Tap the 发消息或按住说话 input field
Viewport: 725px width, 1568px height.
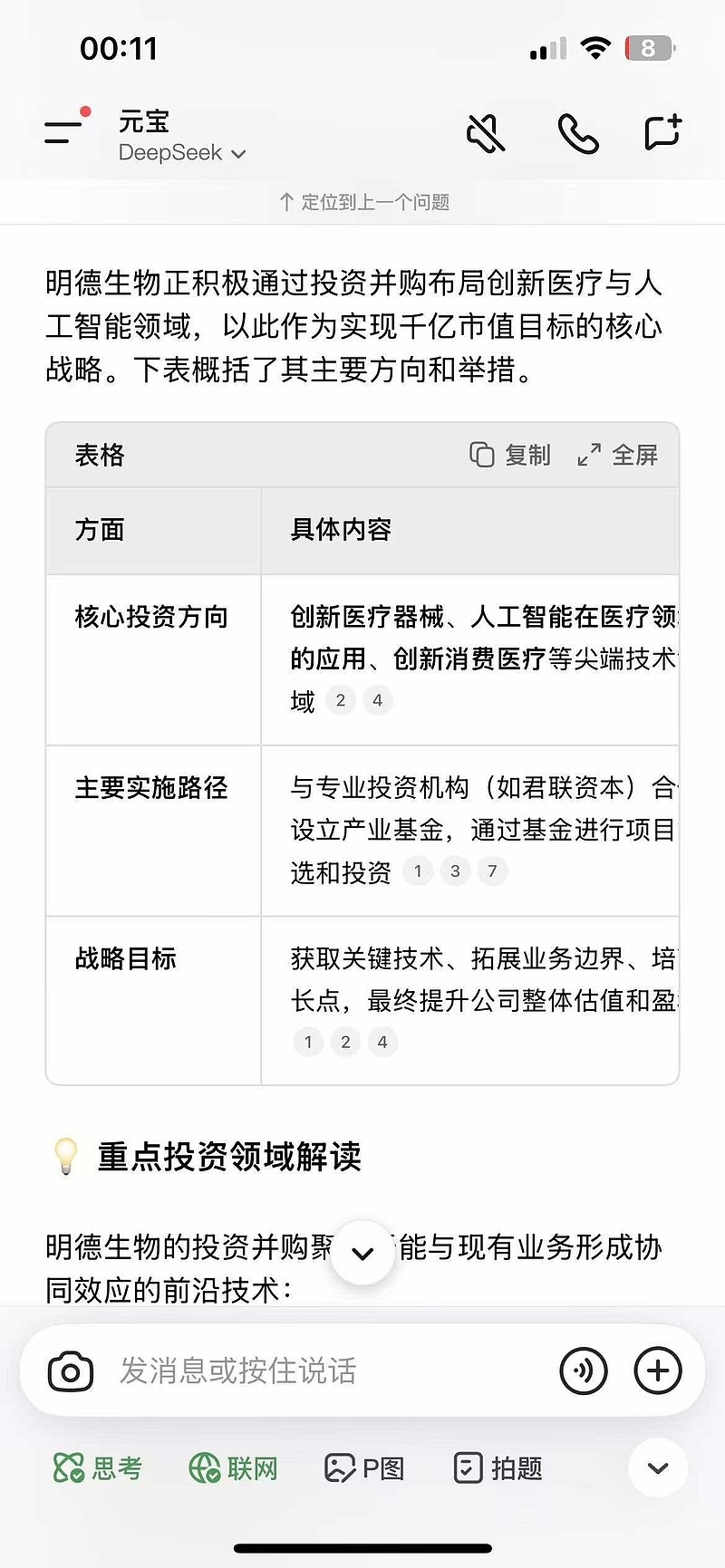click(272, 1371)
